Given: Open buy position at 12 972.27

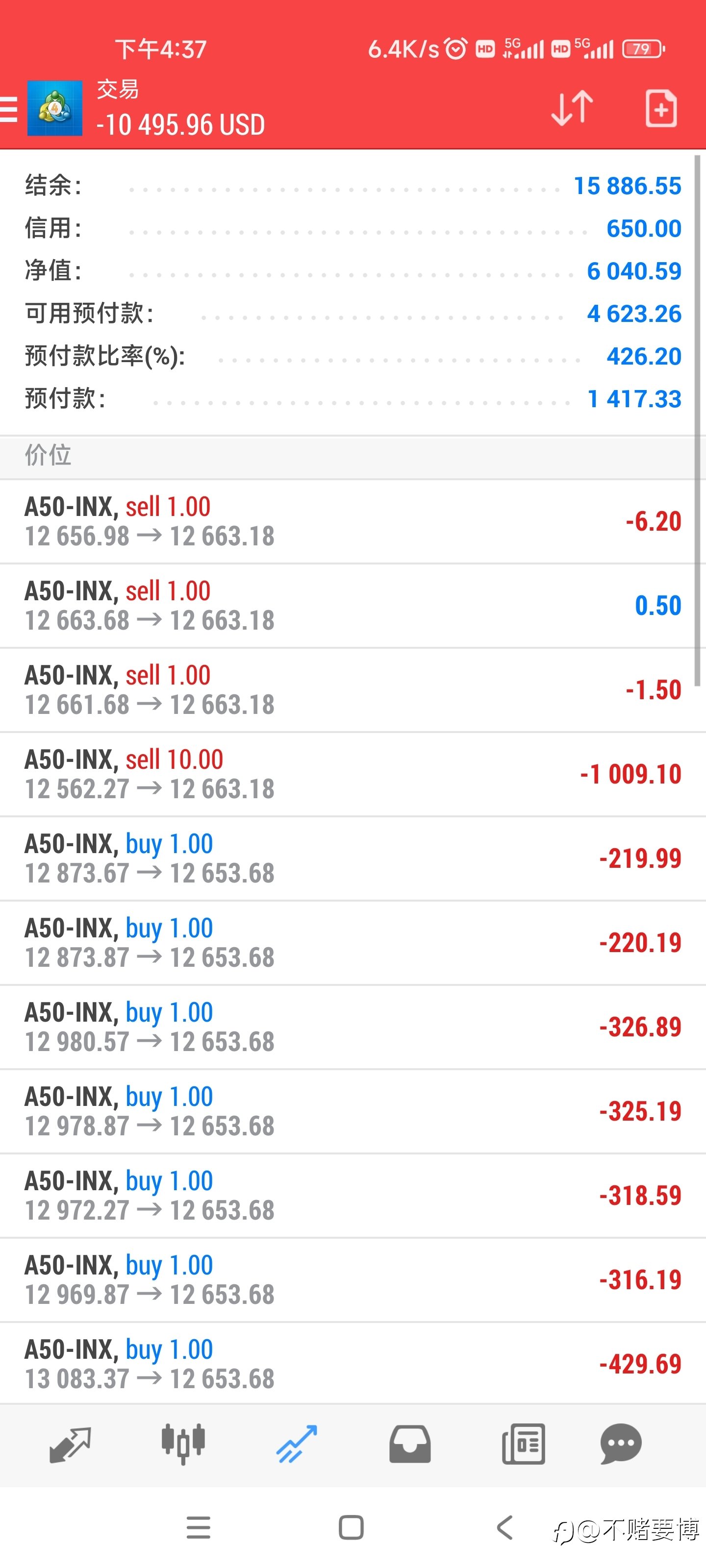Looking at the screenshot, I should (353, 1196).
